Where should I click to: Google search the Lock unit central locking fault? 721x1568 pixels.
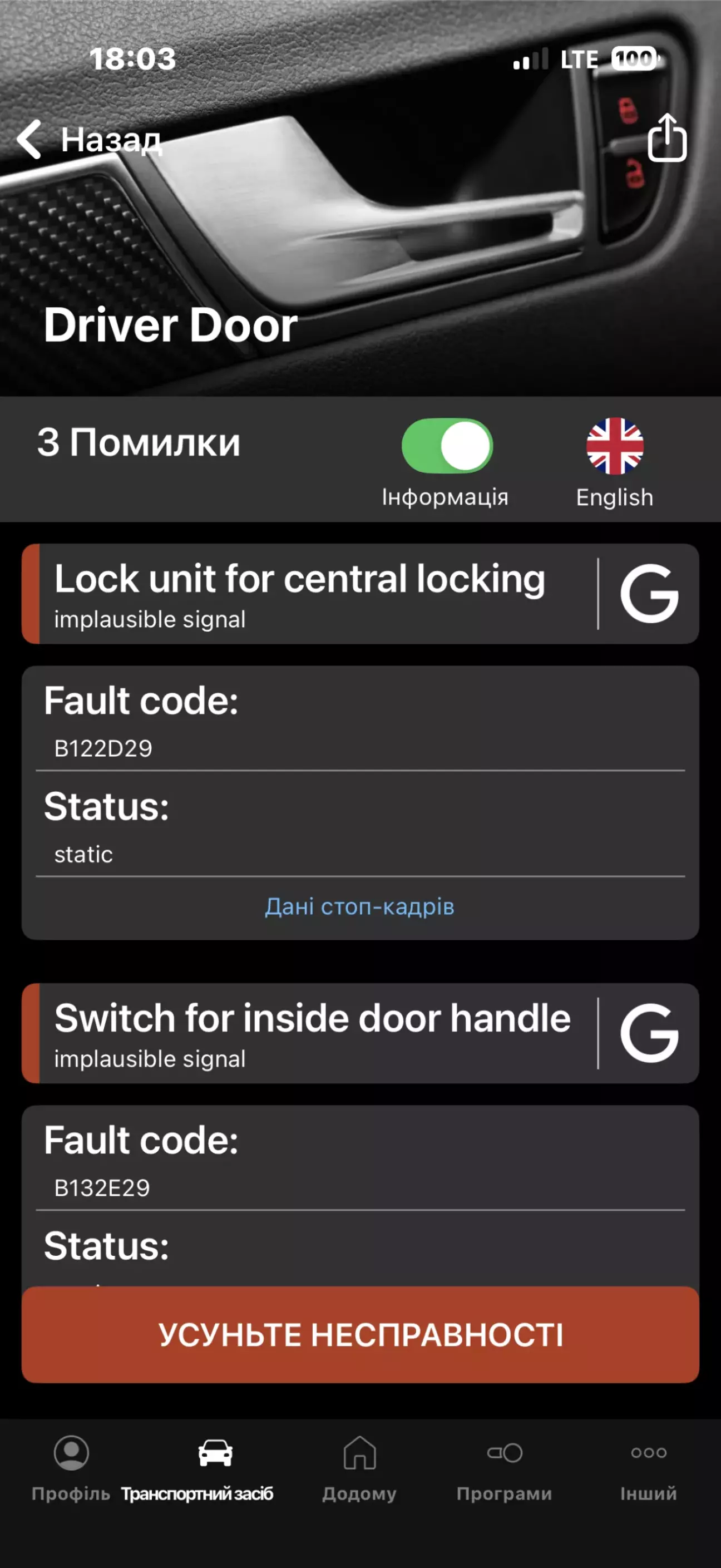tap(649, 594)
